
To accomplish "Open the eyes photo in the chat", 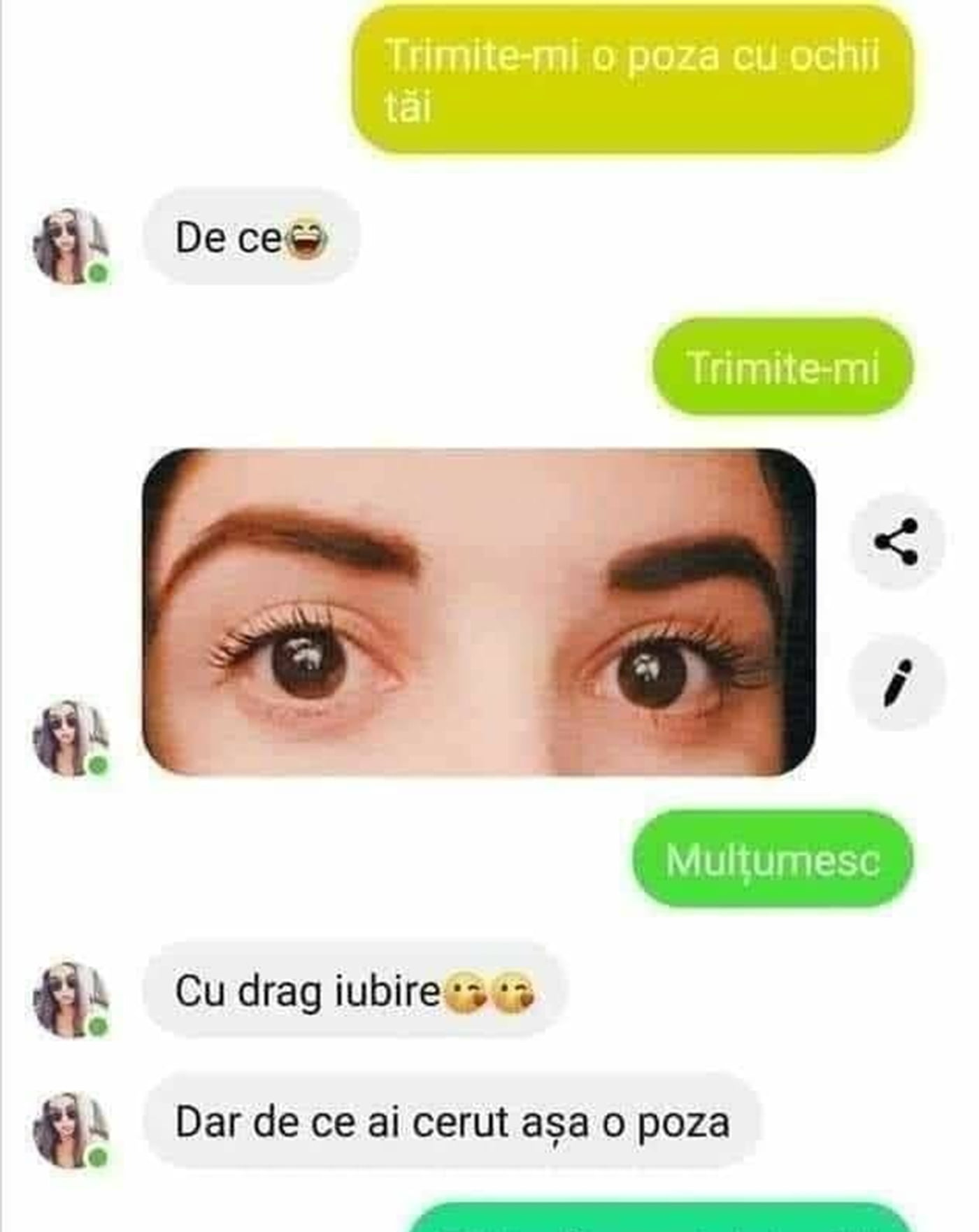I will click(x=479, y=612).
